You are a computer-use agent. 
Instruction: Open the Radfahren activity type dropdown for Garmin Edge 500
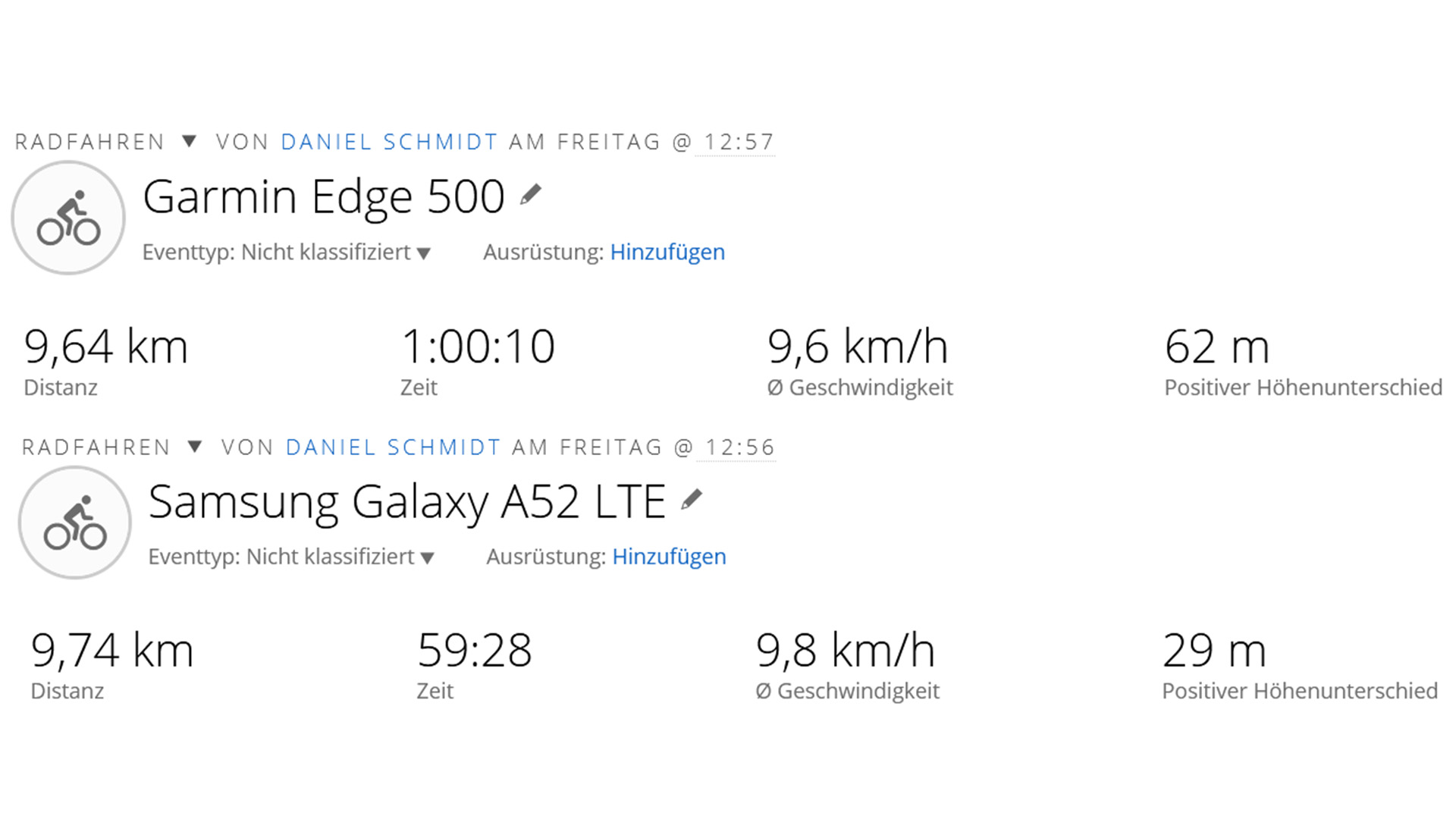(x=190, y=142)
